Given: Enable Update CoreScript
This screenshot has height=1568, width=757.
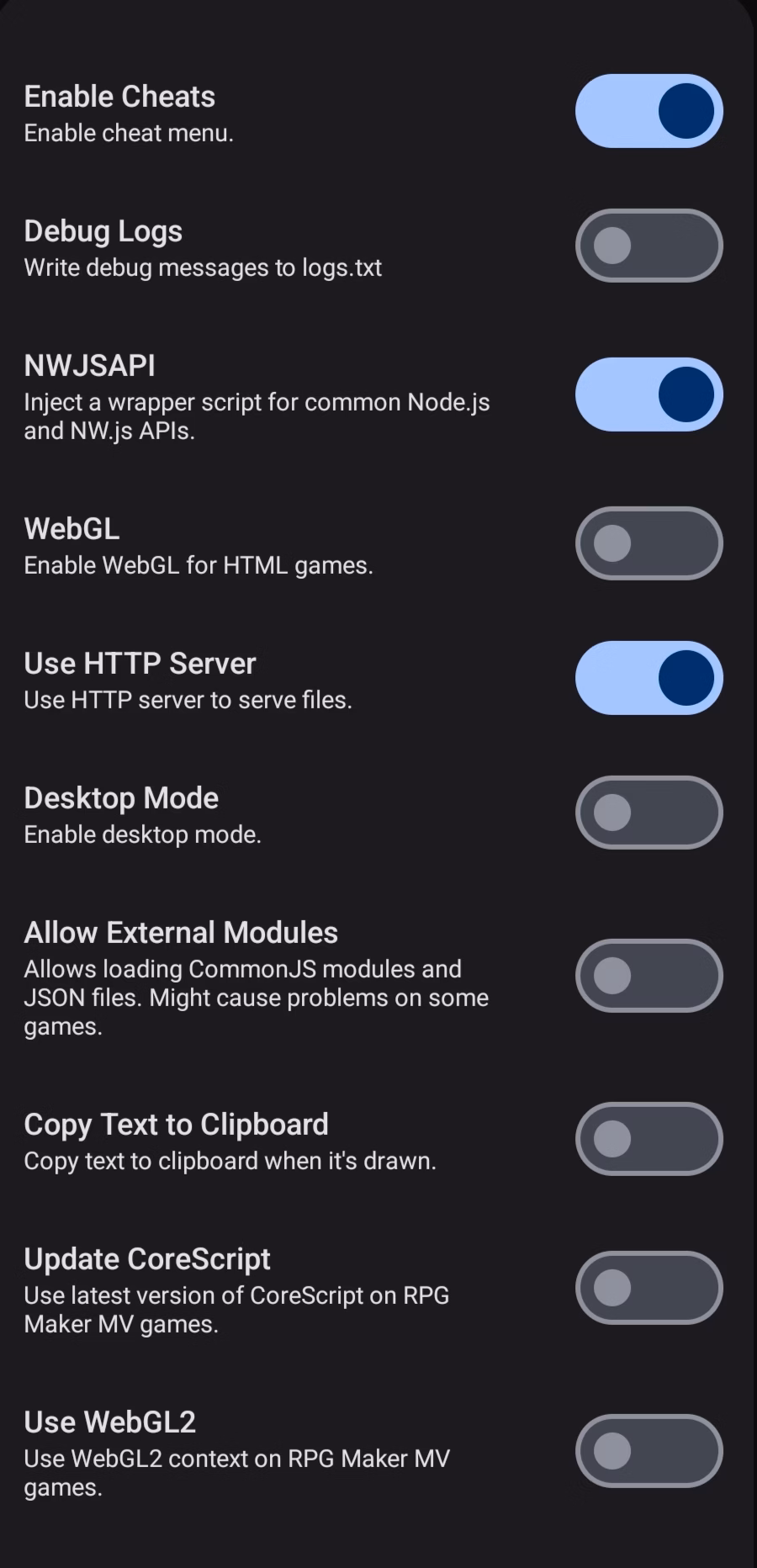Looking at the screenshot, I should coord(648,1288).
